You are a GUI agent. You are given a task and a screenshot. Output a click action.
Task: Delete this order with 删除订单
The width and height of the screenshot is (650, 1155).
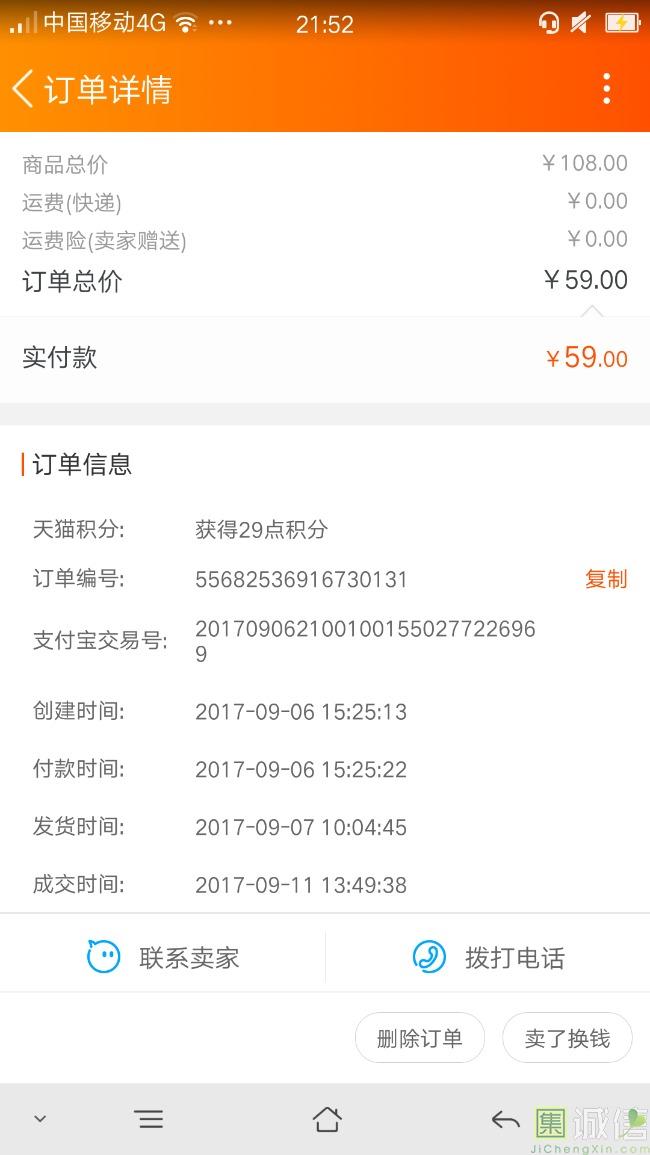(420, 1038)
